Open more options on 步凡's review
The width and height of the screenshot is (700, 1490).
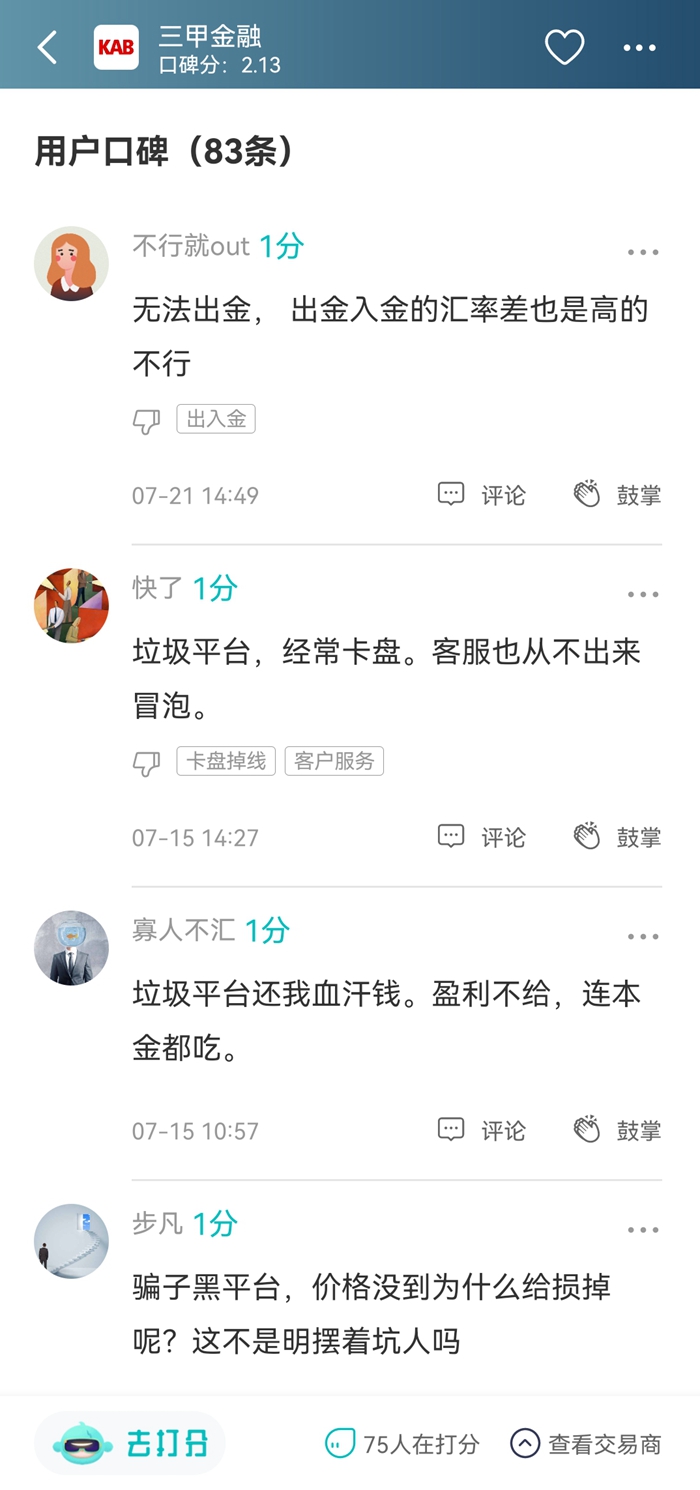click(x=643, y=1230)
